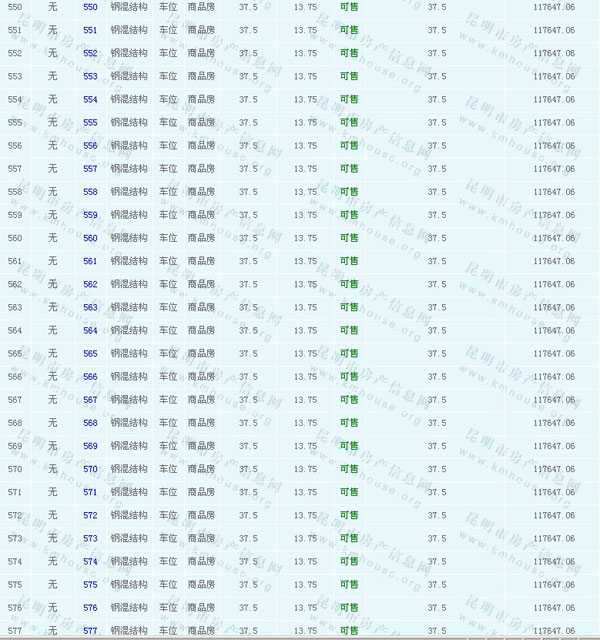This screenshot has height=640, width=600.
Task: Open details for blue number 567
Action: click(90, 400)
